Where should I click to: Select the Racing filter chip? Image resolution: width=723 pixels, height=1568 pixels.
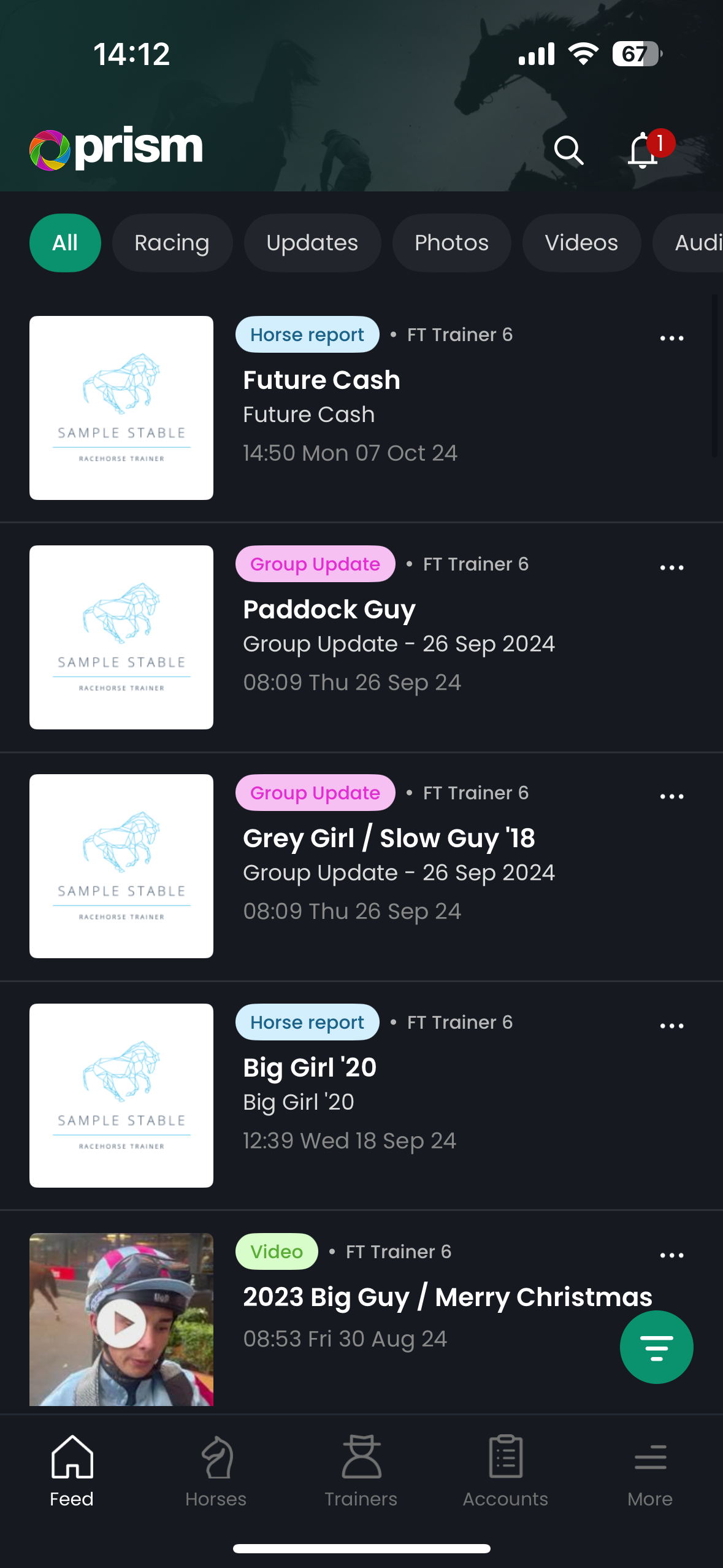172,243
